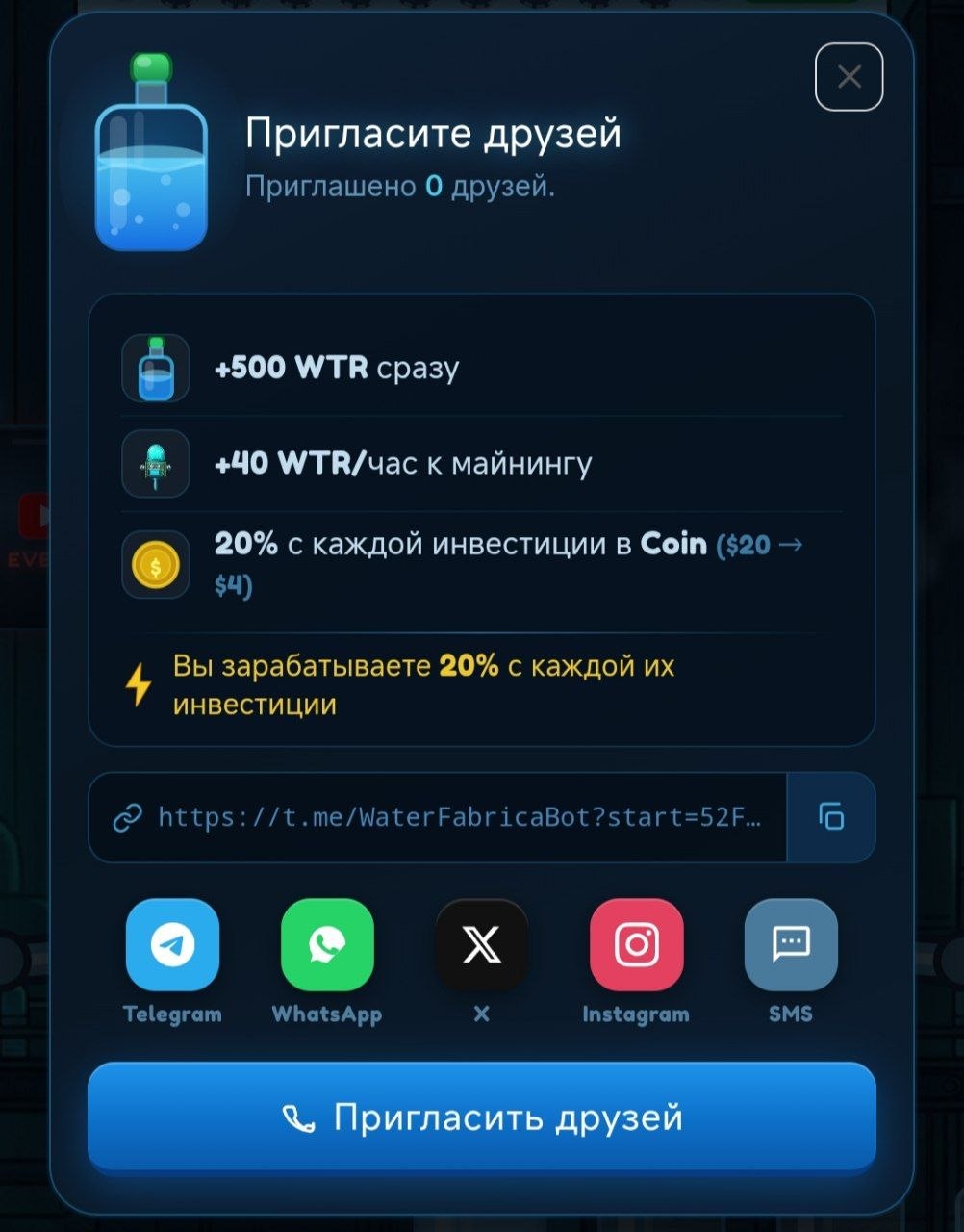The height and width of the screenshot is (1232, 964).
Task: Send invite by SMS
Action: tap(791, 945)
